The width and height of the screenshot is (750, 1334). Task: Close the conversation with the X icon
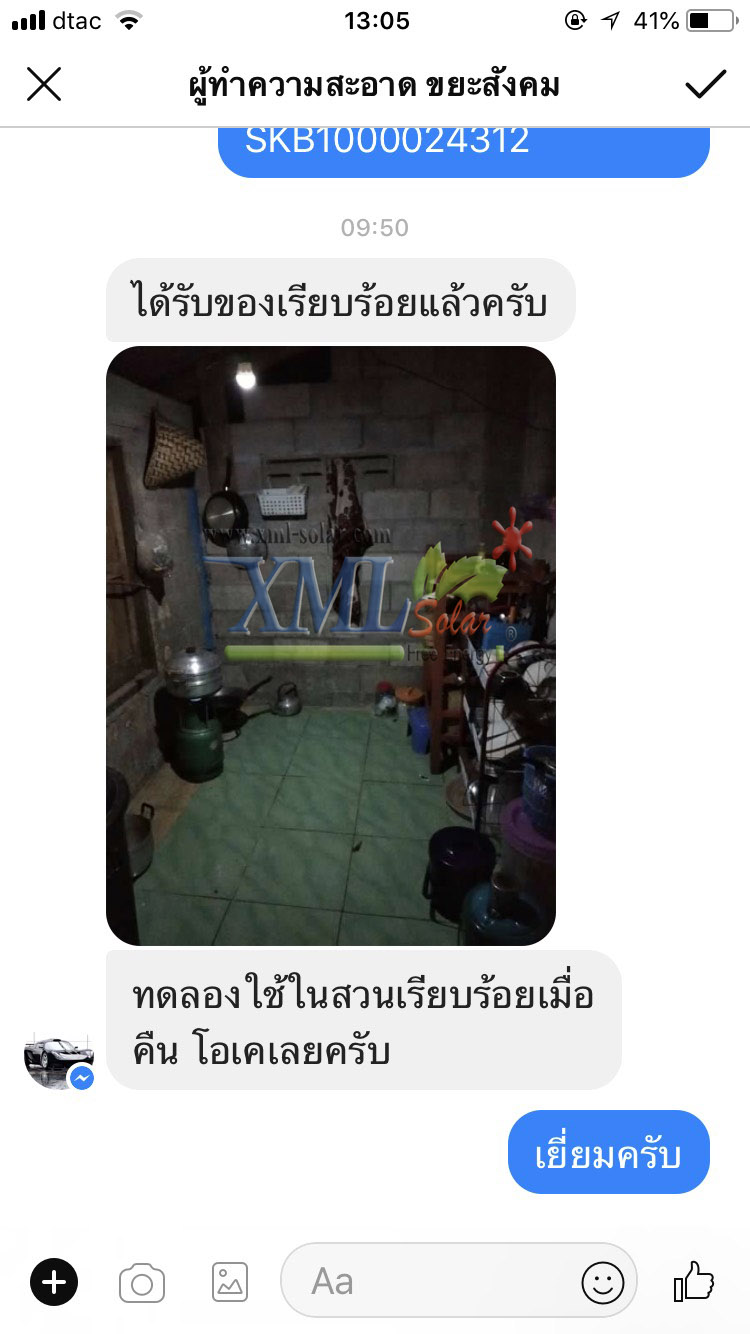(x=44, y=85)
